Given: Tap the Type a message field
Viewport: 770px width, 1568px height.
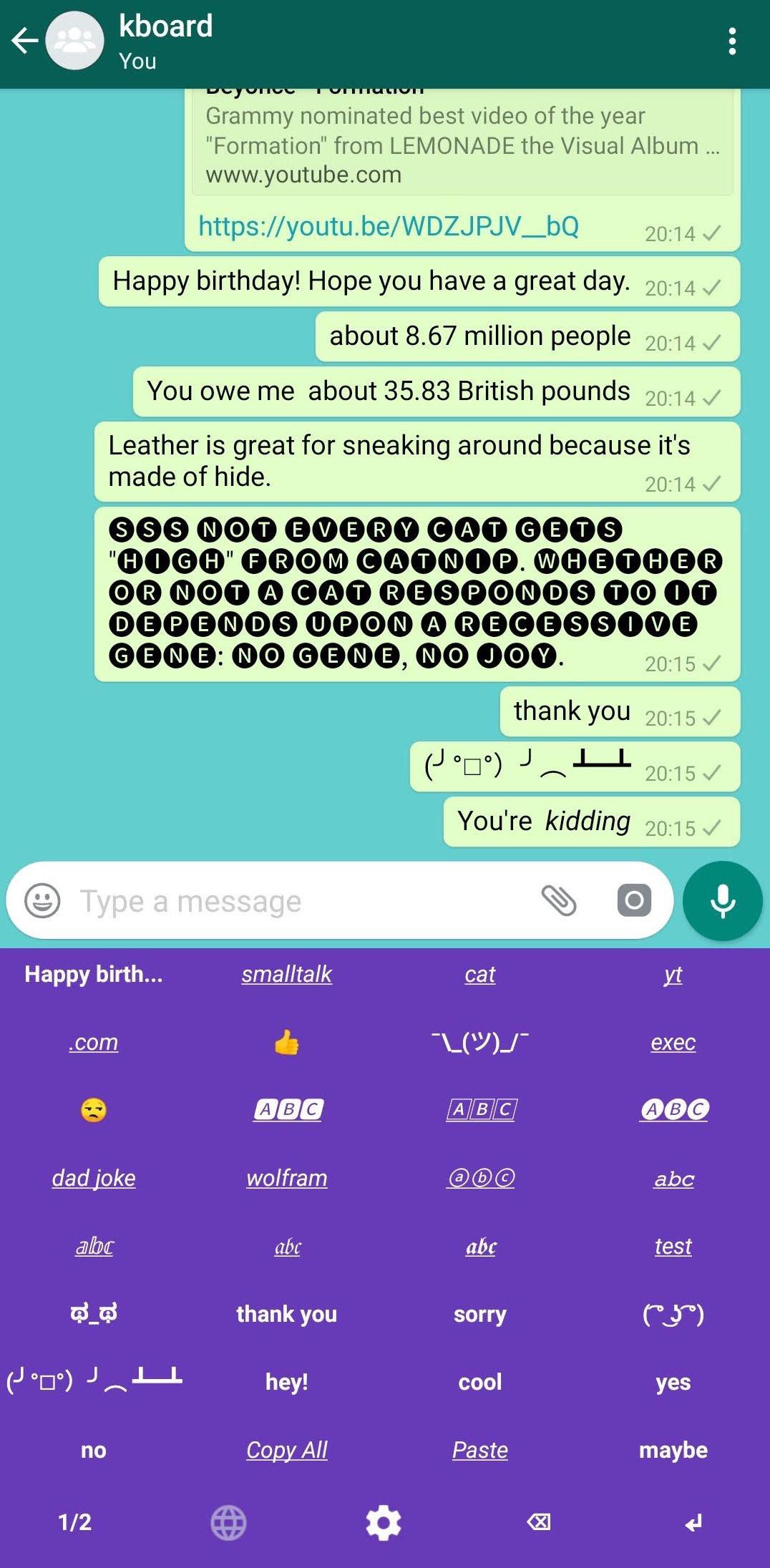Looking at the screenshot, I should (301, 901).
